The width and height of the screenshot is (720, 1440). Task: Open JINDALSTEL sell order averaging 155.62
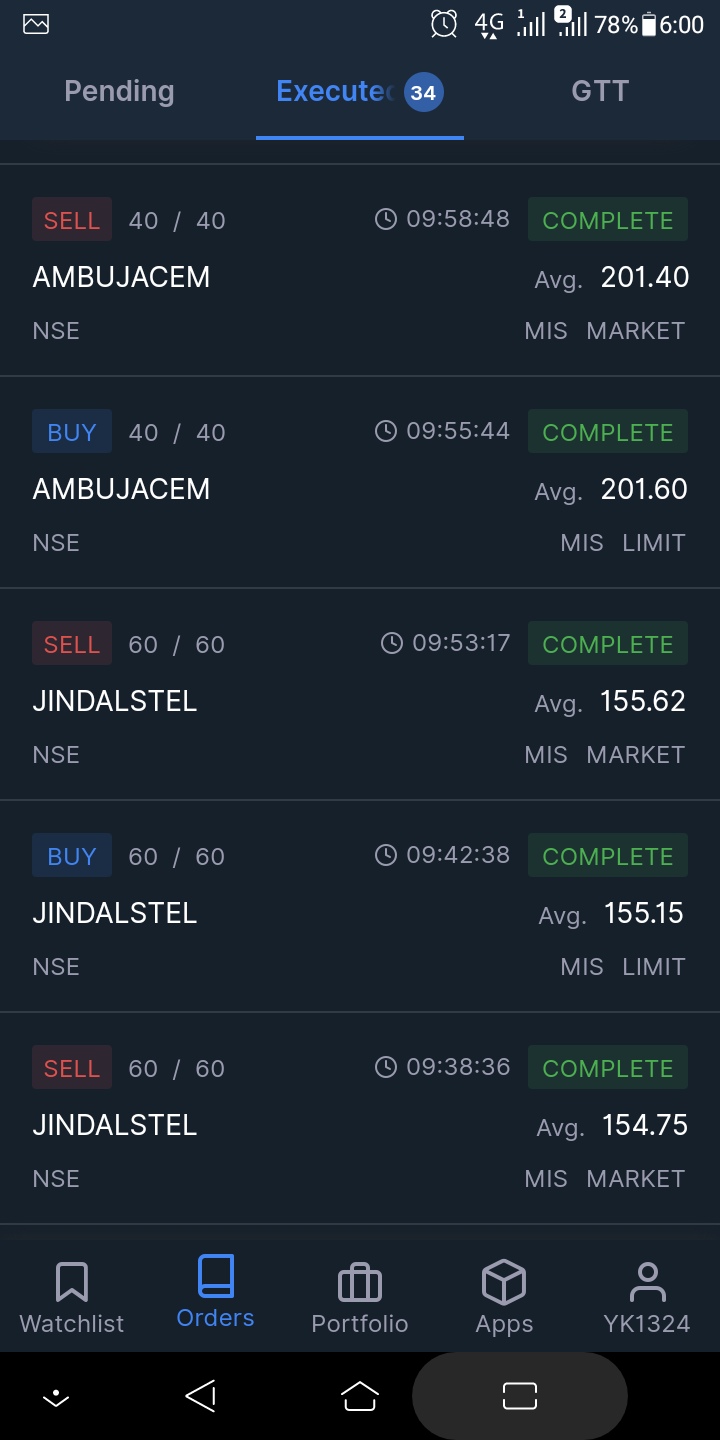click(x=360, y=699)
